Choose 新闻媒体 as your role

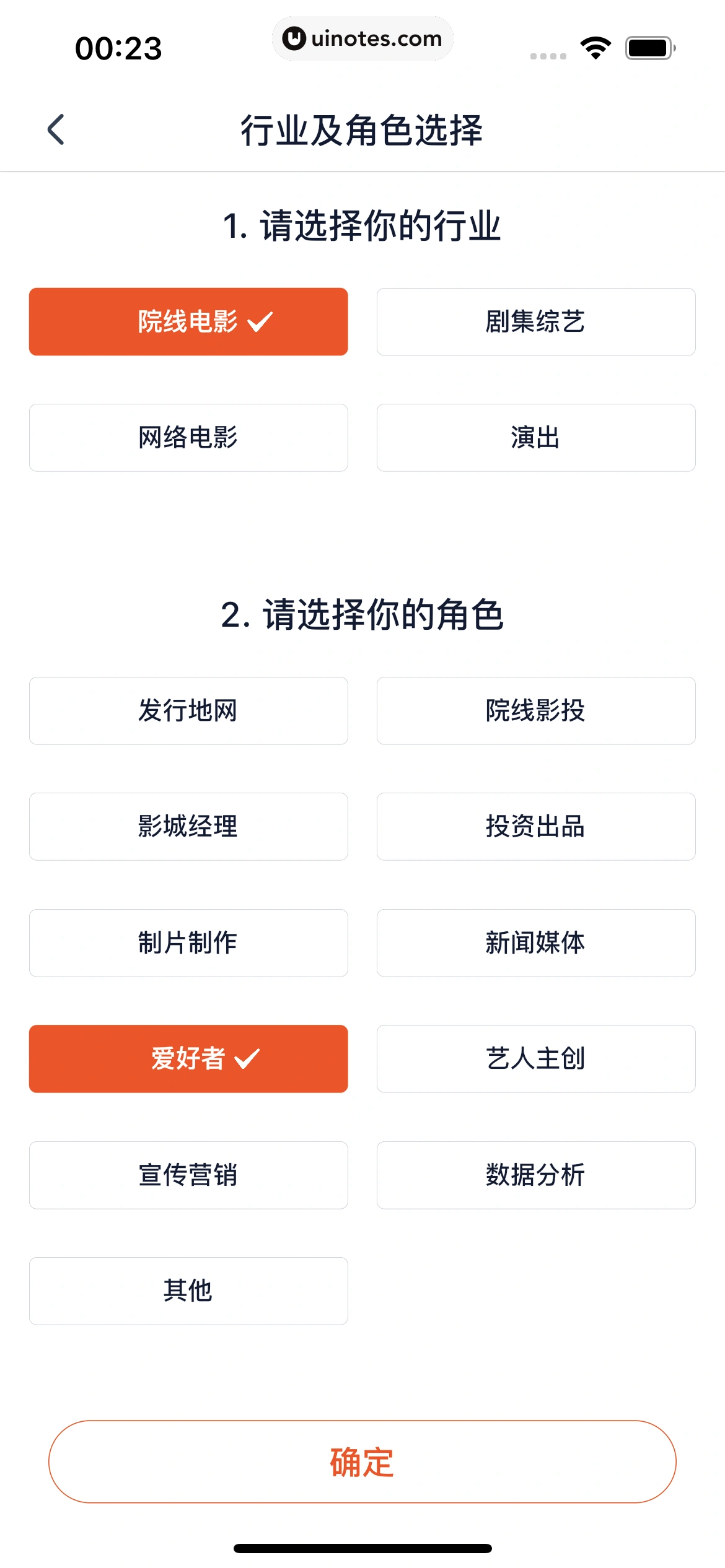[x=535, y=943]
